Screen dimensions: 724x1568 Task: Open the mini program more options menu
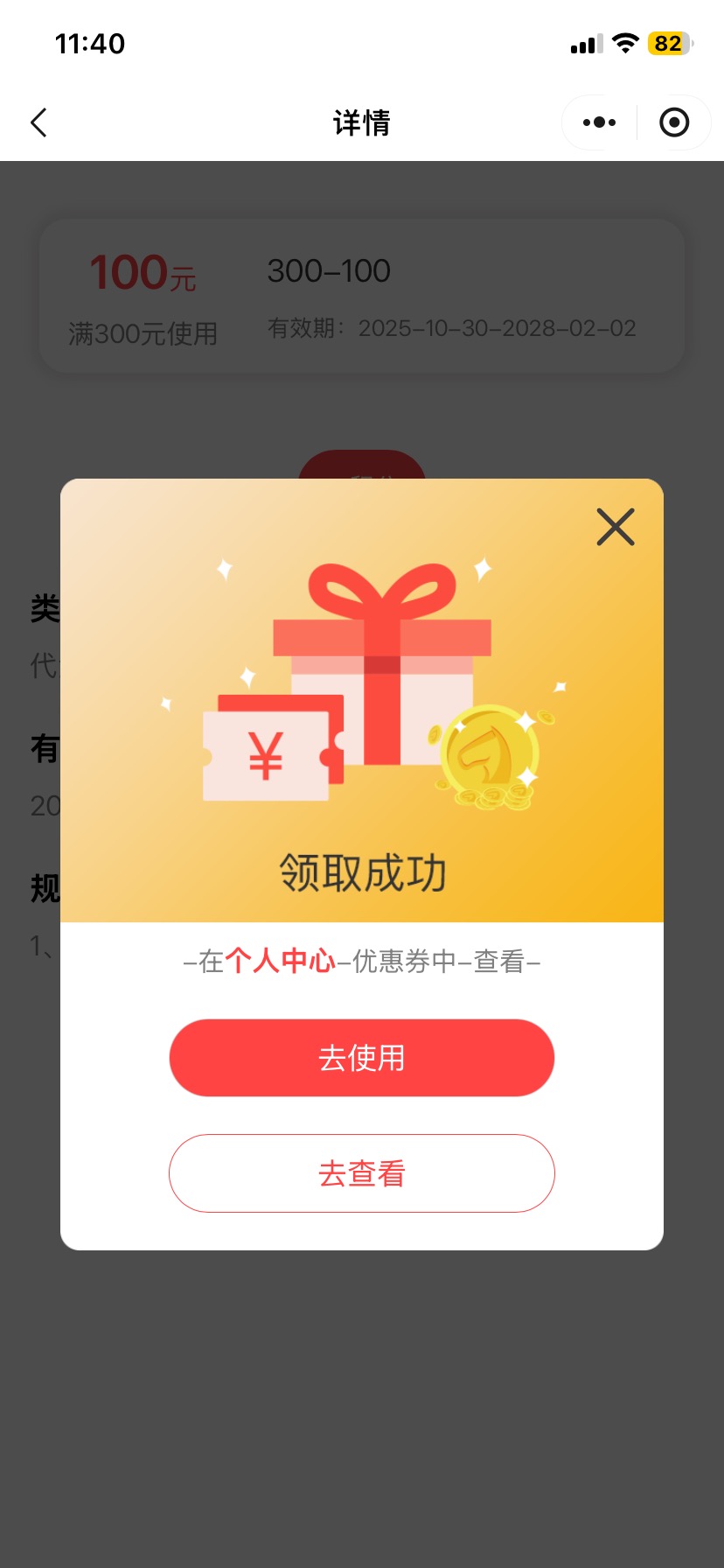coord(599,122)
